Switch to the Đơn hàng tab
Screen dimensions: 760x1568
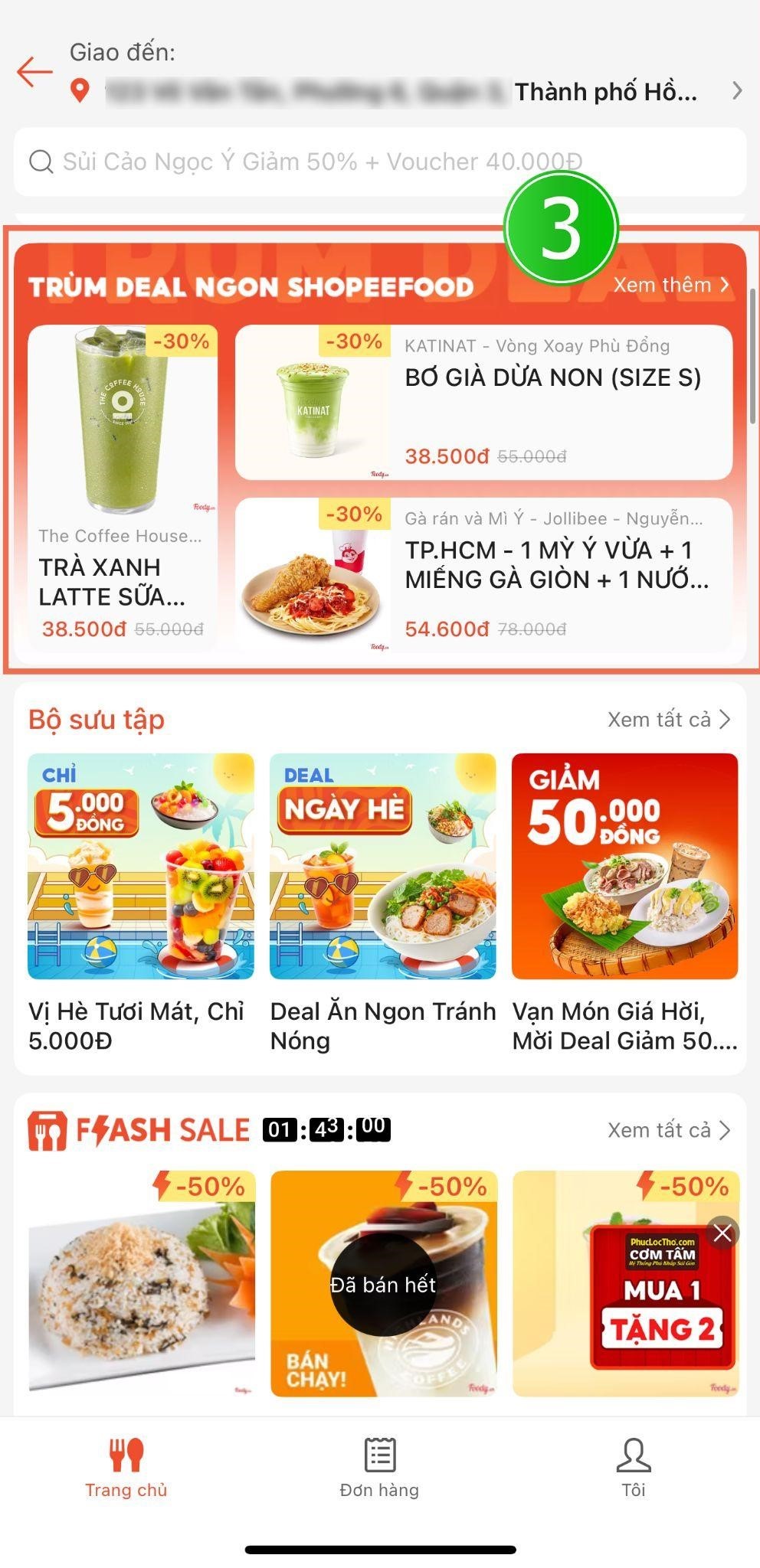pos(380,1468)
